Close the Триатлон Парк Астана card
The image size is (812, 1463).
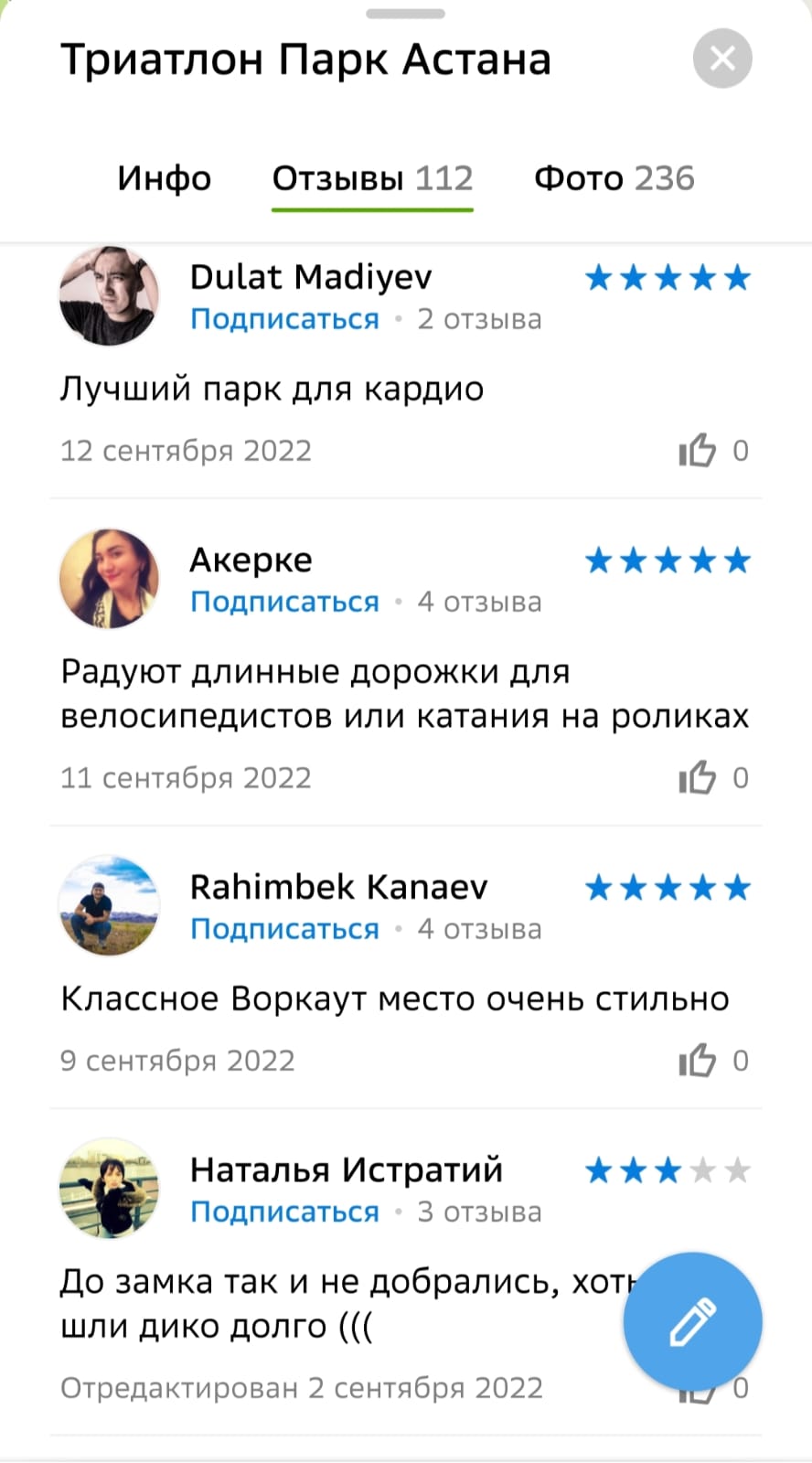pyautogui.click(x=722, y=59)
